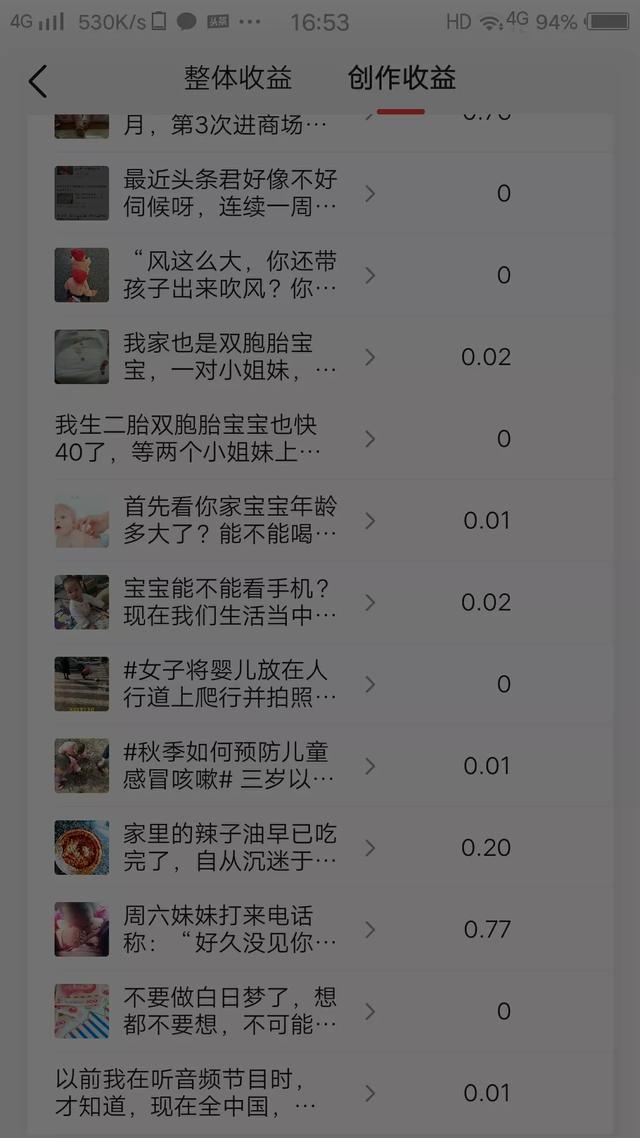Open the post 宝宝能不能看手机
Viewport: 640px width, 1138px height.
pyautogui.click(x=230, y=602)
